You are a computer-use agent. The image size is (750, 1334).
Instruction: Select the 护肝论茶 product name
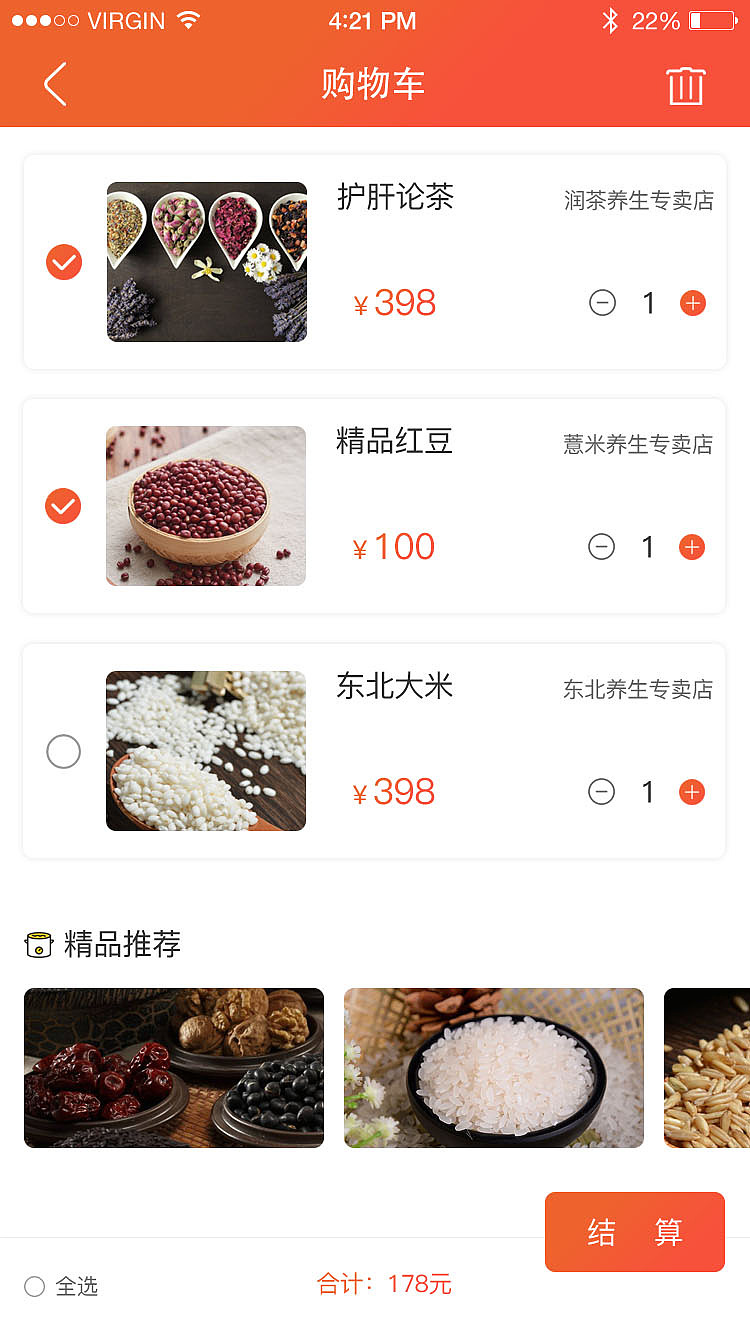[395, 198]
